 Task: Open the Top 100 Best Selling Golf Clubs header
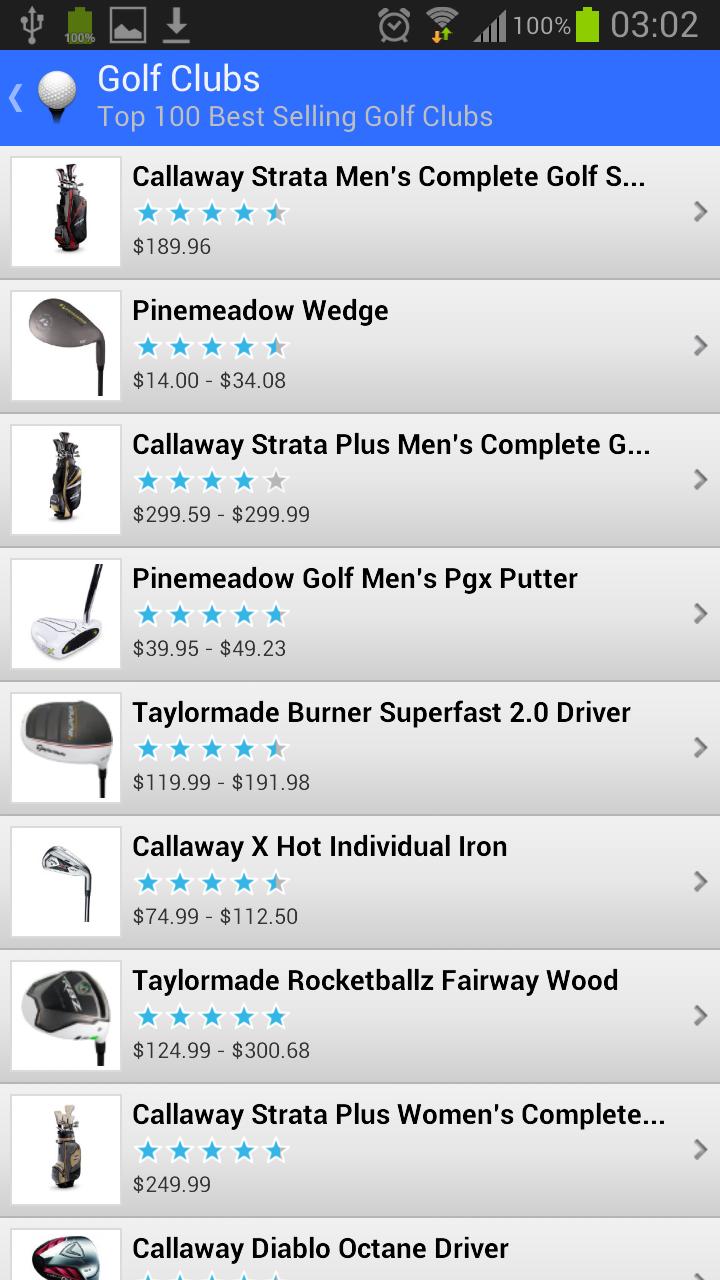294,117
